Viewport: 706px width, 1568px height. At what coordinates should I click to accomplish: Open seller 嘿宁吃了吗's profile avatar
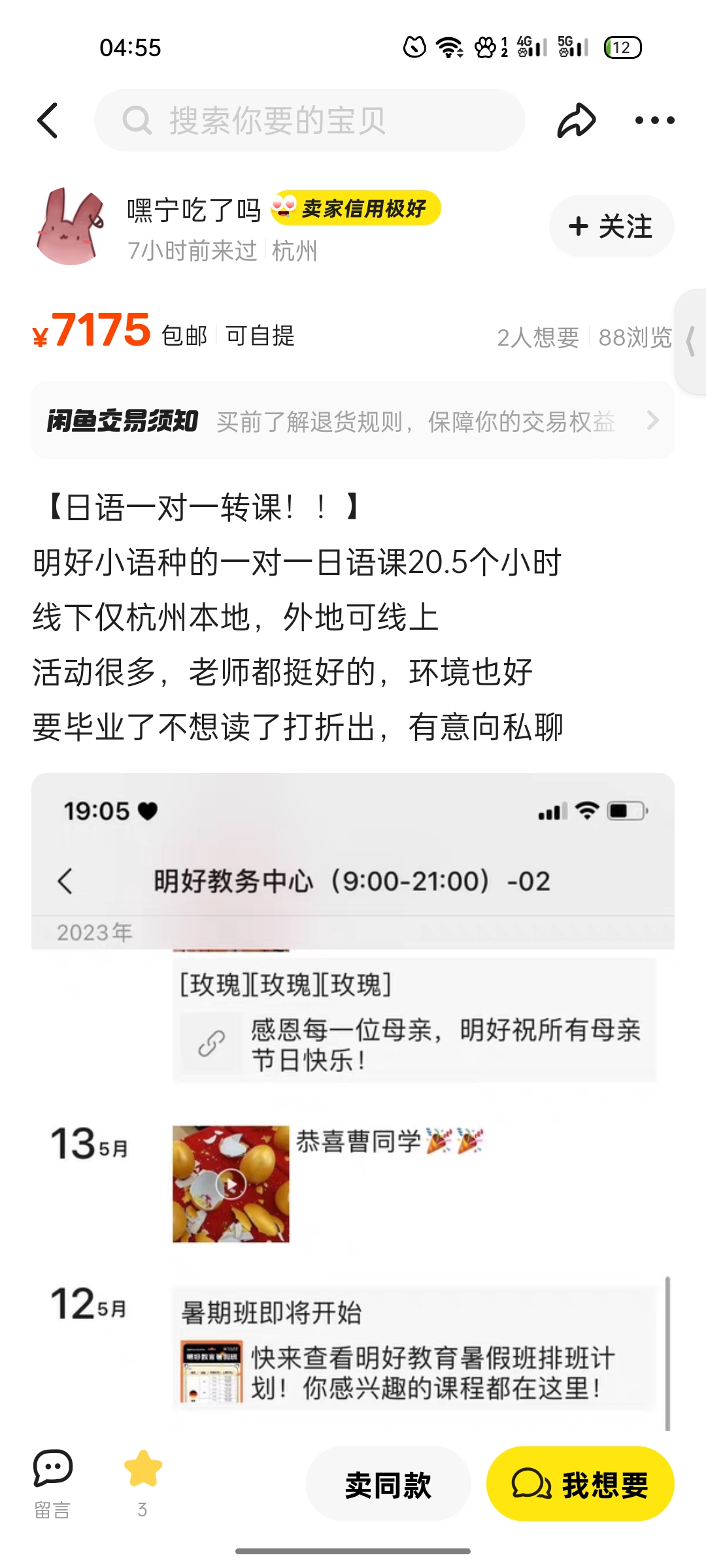click(x=71, y=226)
